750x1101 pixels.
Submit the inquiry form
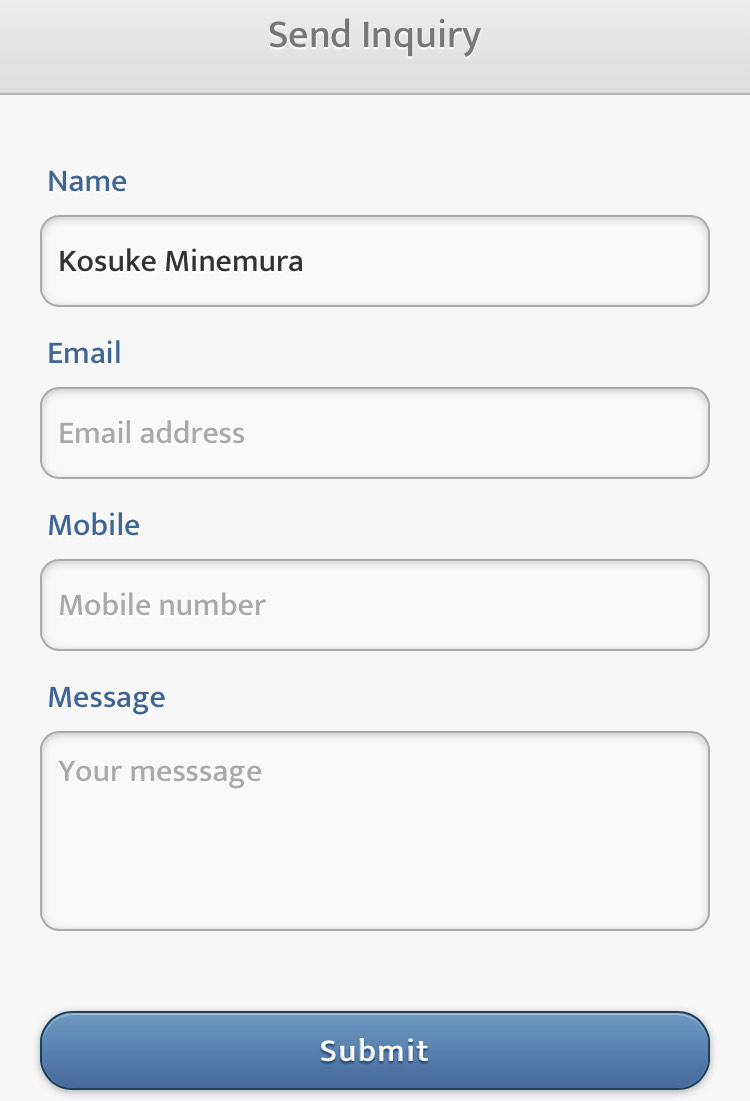tap(374, 1050)
